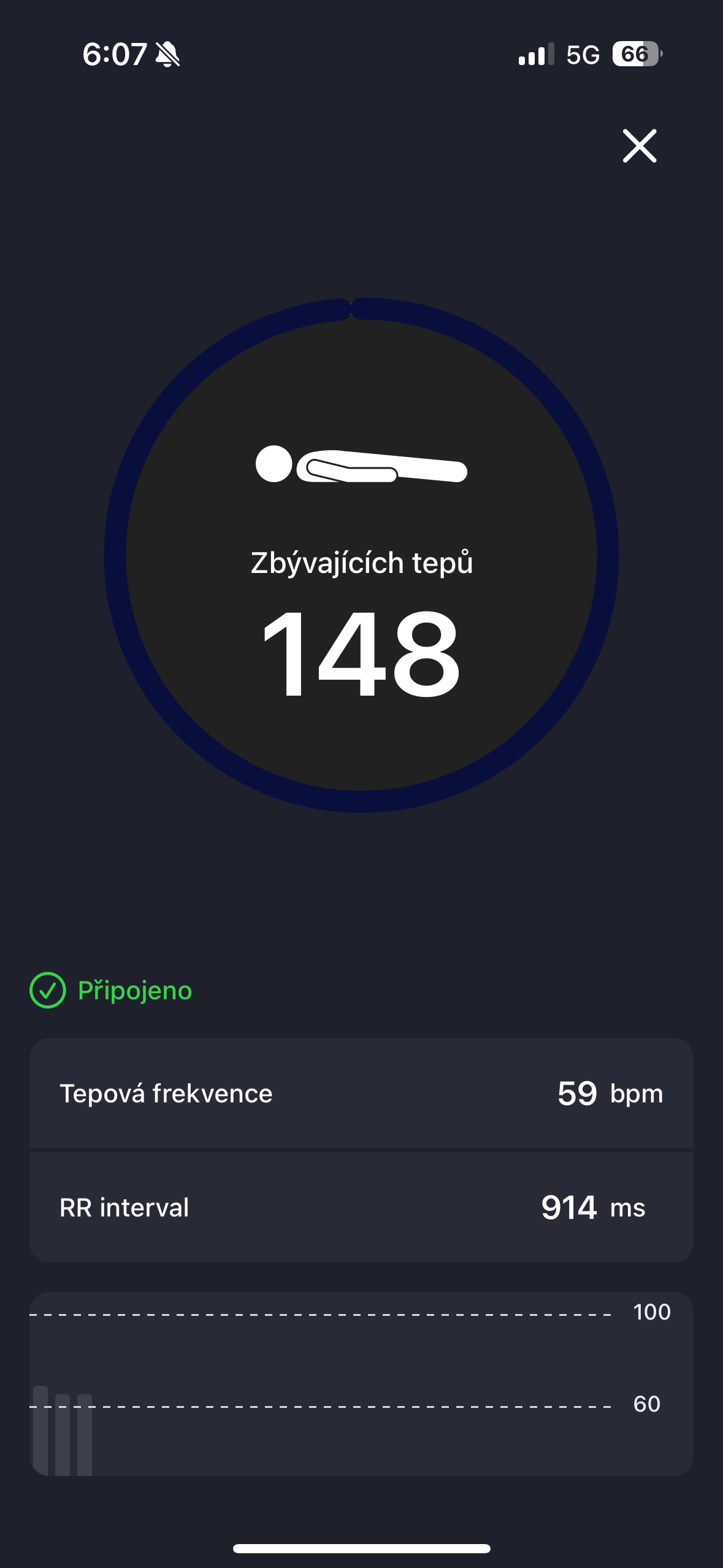
Task: Expand the Tepová frekvence row
Action: (x=361, y=1093)
